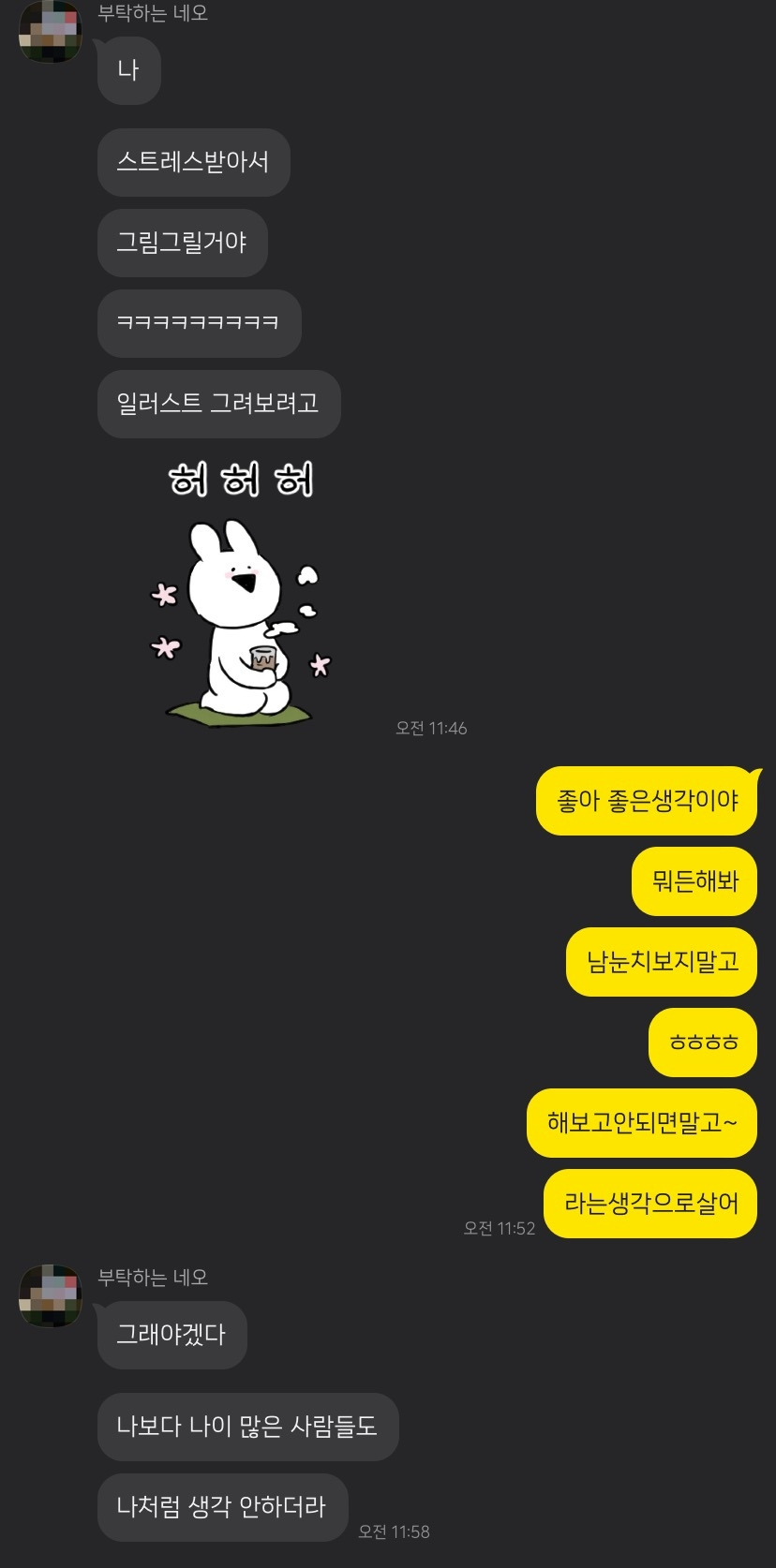Image resolution: width=776 pixels, height=1568 pixels.
Task: Tap the 나보다 나이 많은 사람들도 bubble
Action: pos(247,1427)
